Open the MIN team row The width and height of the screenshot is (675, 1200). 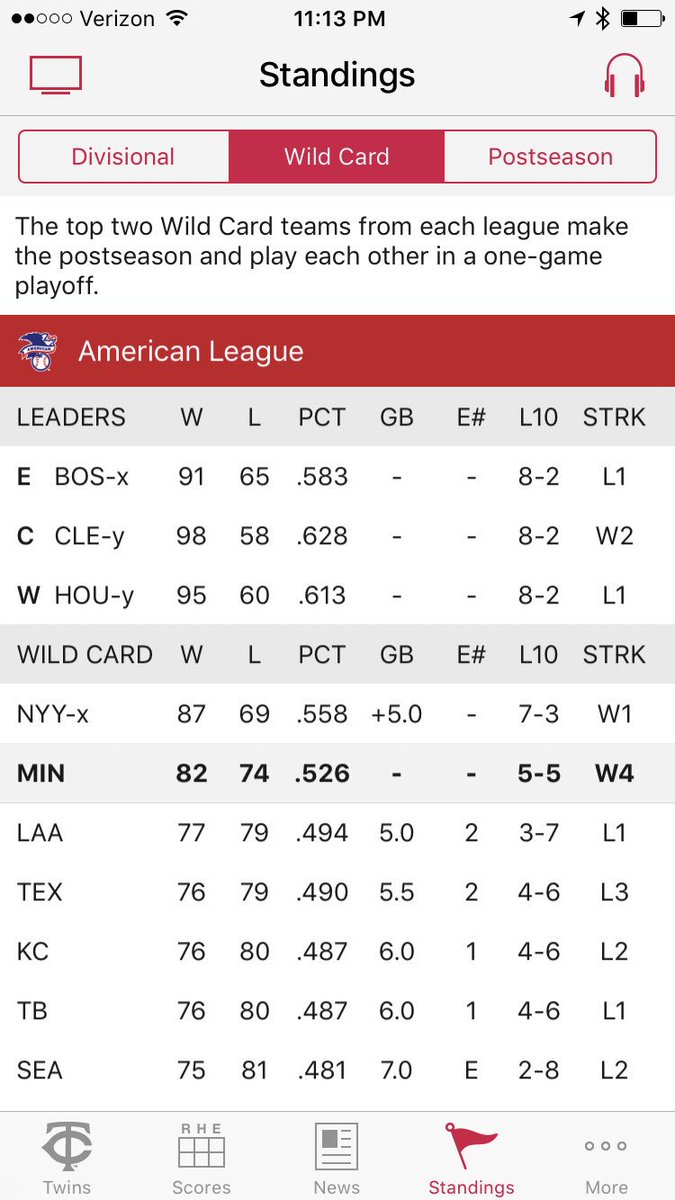pos(337,773)
